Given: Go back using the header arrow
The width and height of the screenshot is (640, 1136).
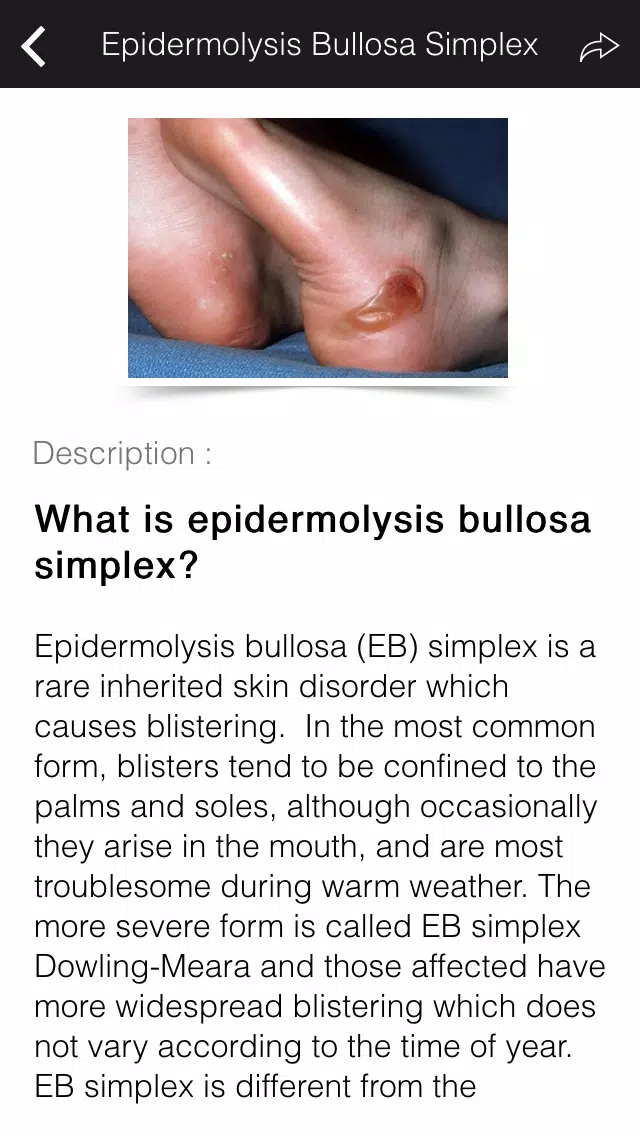Looking at the screenshot, I should 34,46.
